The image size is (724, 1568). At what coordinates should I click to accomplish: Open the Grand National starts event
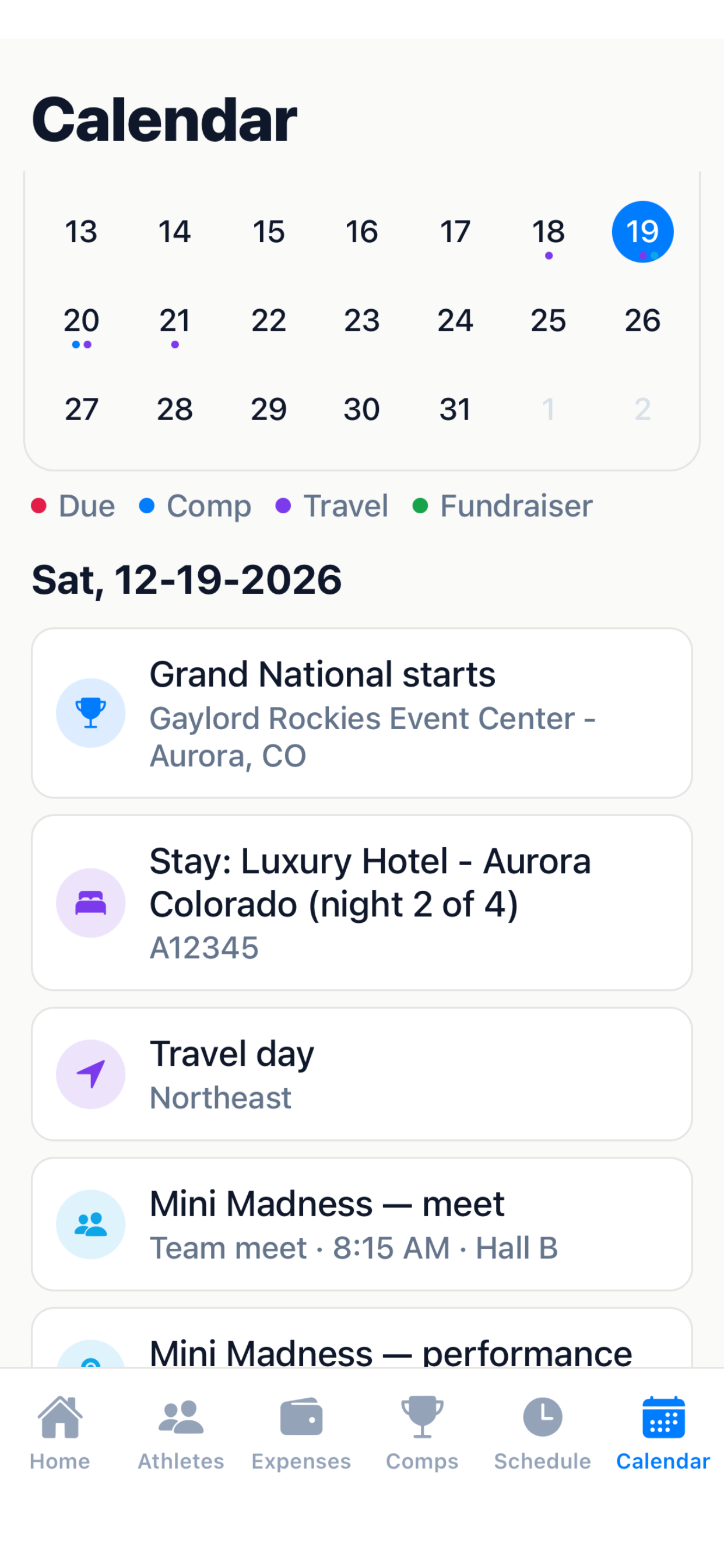click(362, 713)
